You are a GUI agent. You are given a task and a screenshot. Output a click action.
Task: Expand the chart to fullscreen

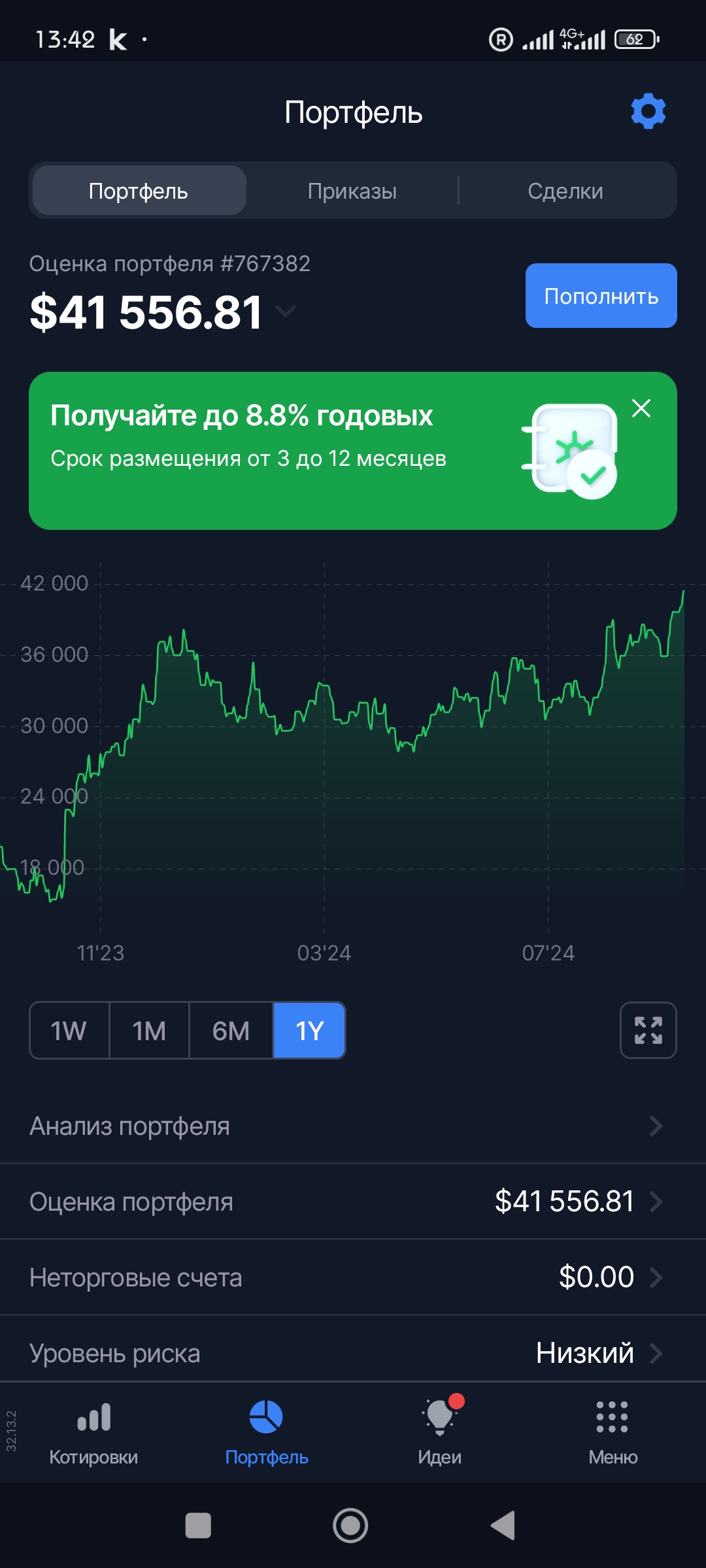point(648,1030)
